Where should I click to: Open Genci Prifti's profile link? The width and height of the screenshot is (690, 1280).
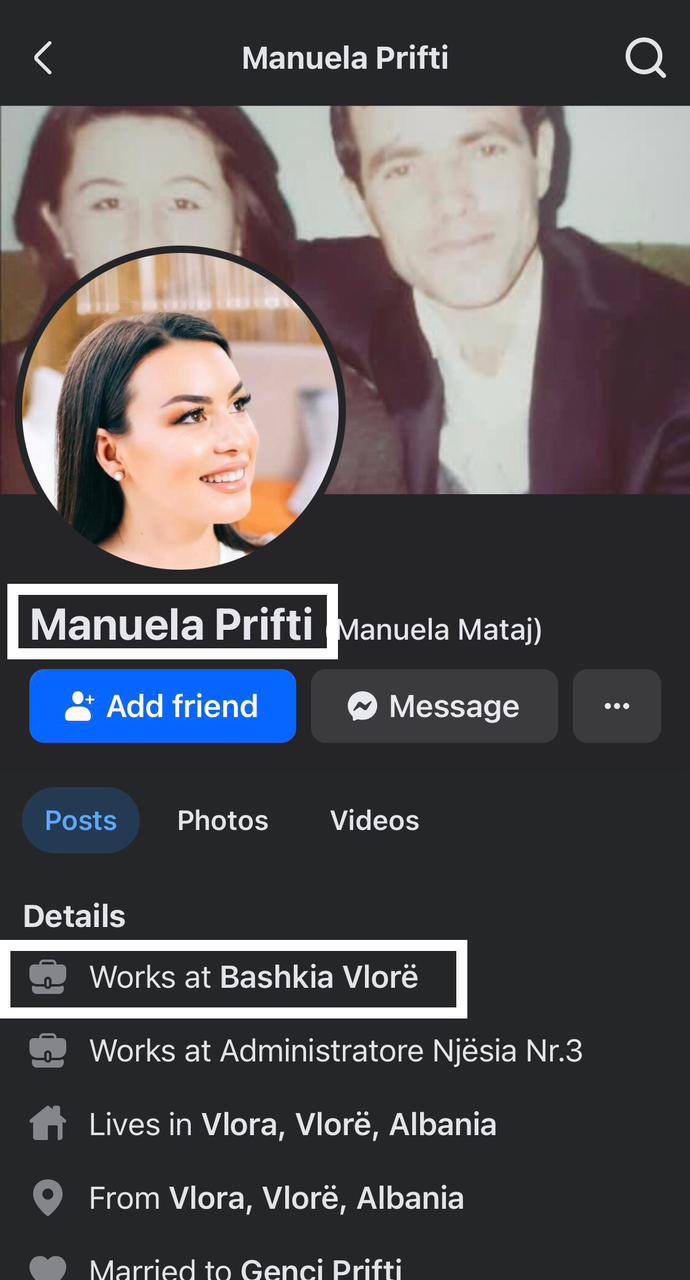coord(321,1268)
